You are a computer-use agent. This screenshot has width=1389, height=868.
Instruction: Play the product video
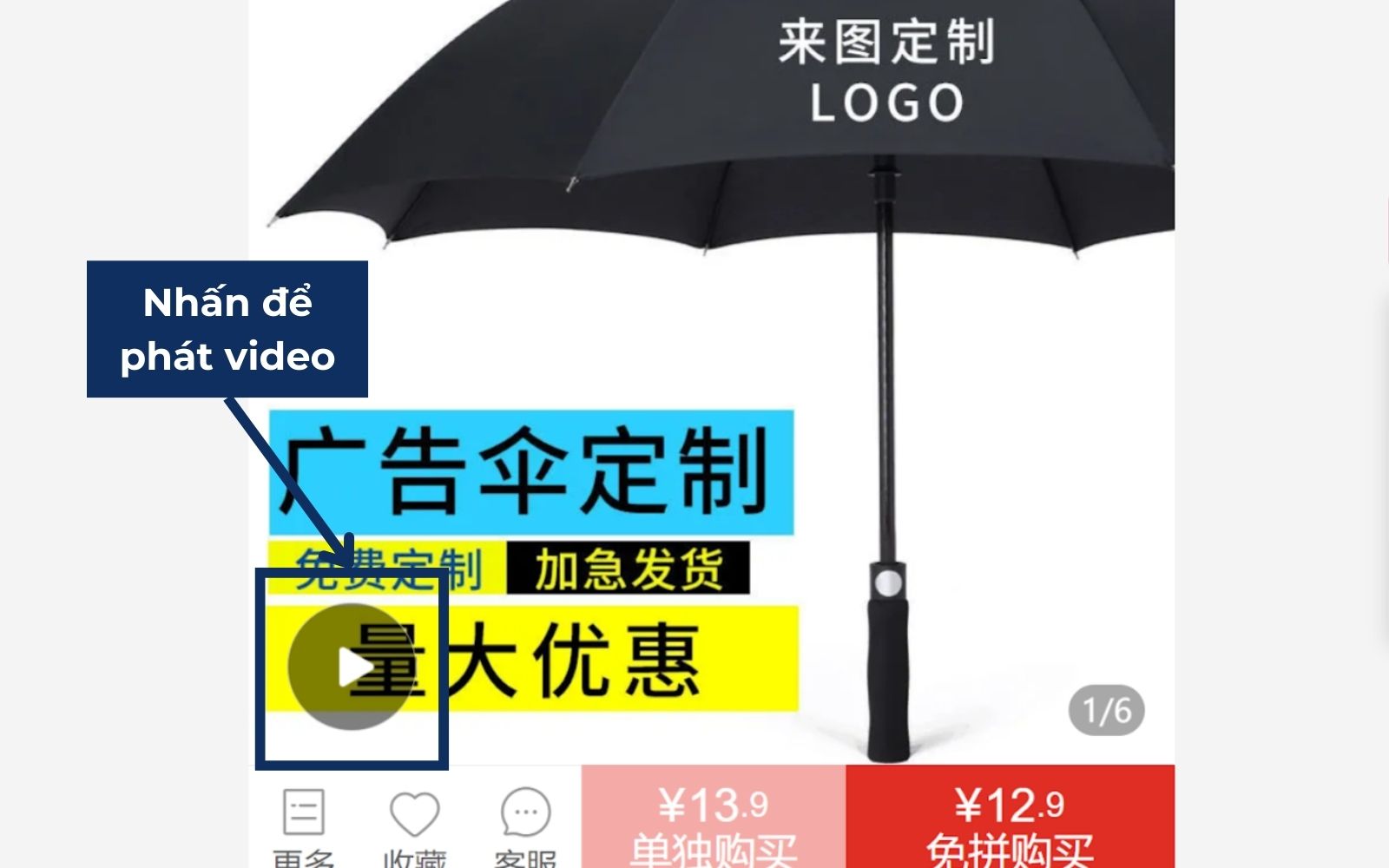[x=352, y=667]
